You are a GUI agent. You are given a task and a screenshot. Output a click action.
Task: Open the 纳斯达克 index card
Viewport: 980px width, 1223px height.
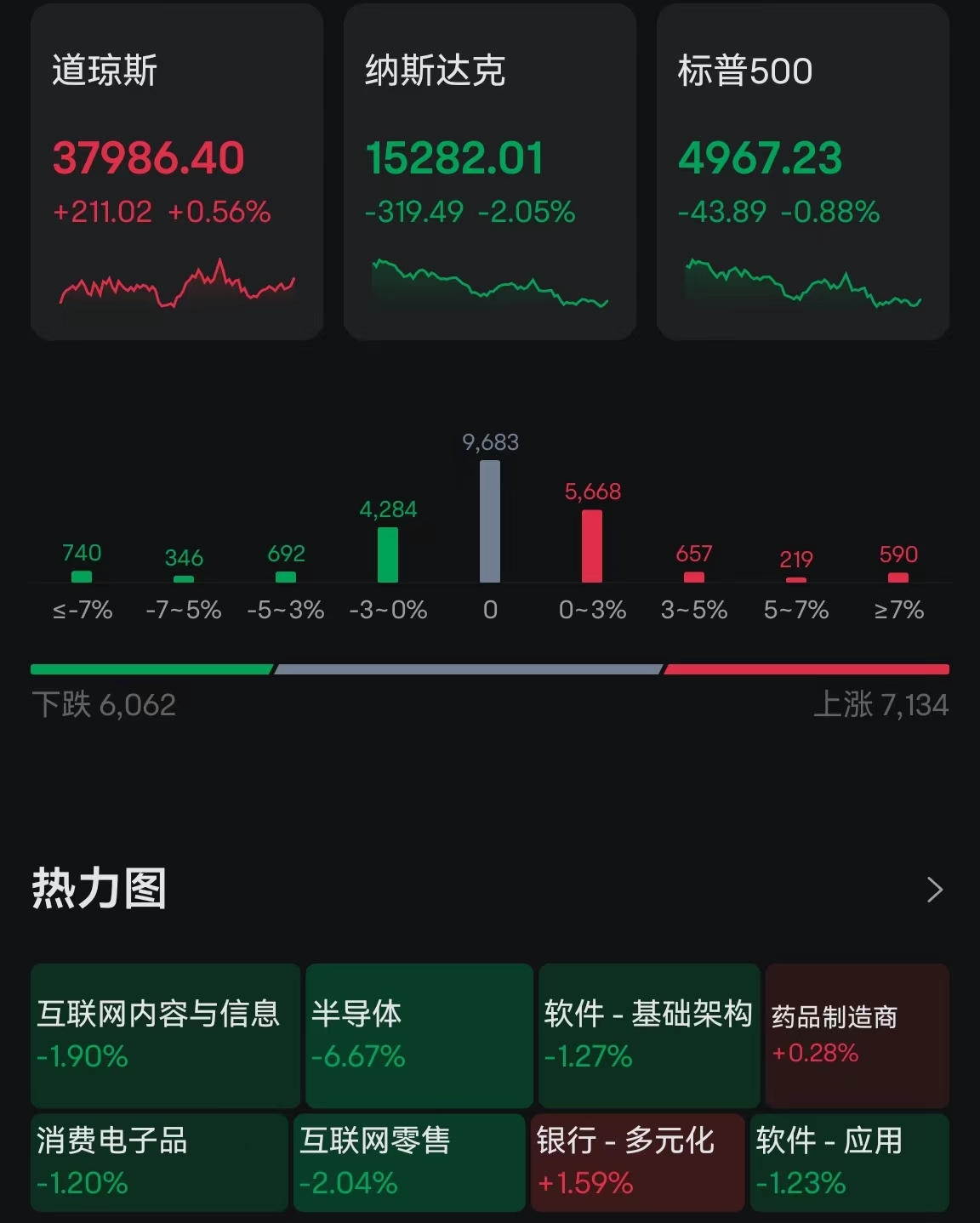pos(489,173)
